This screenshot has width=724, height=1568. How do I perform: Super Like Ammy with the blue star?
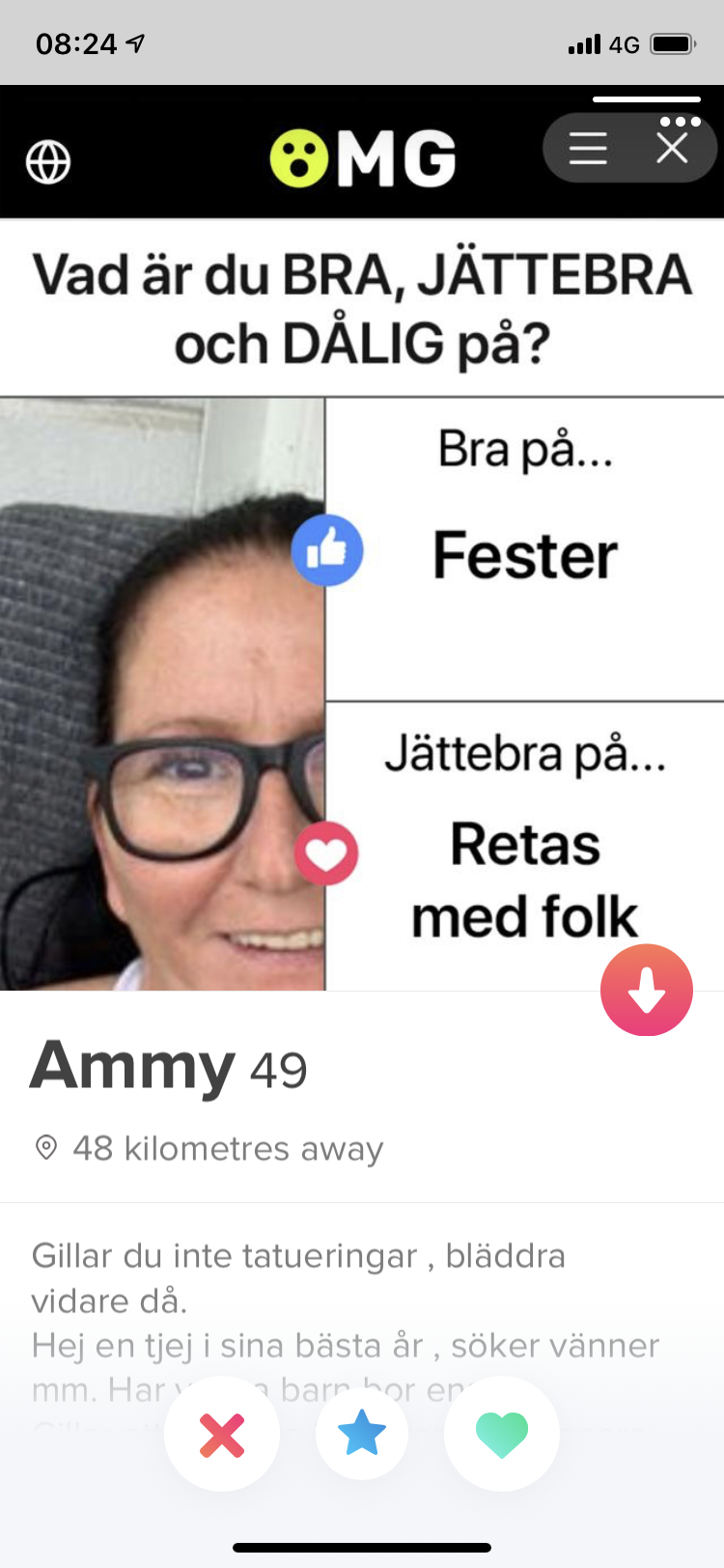pos(362,1434)
